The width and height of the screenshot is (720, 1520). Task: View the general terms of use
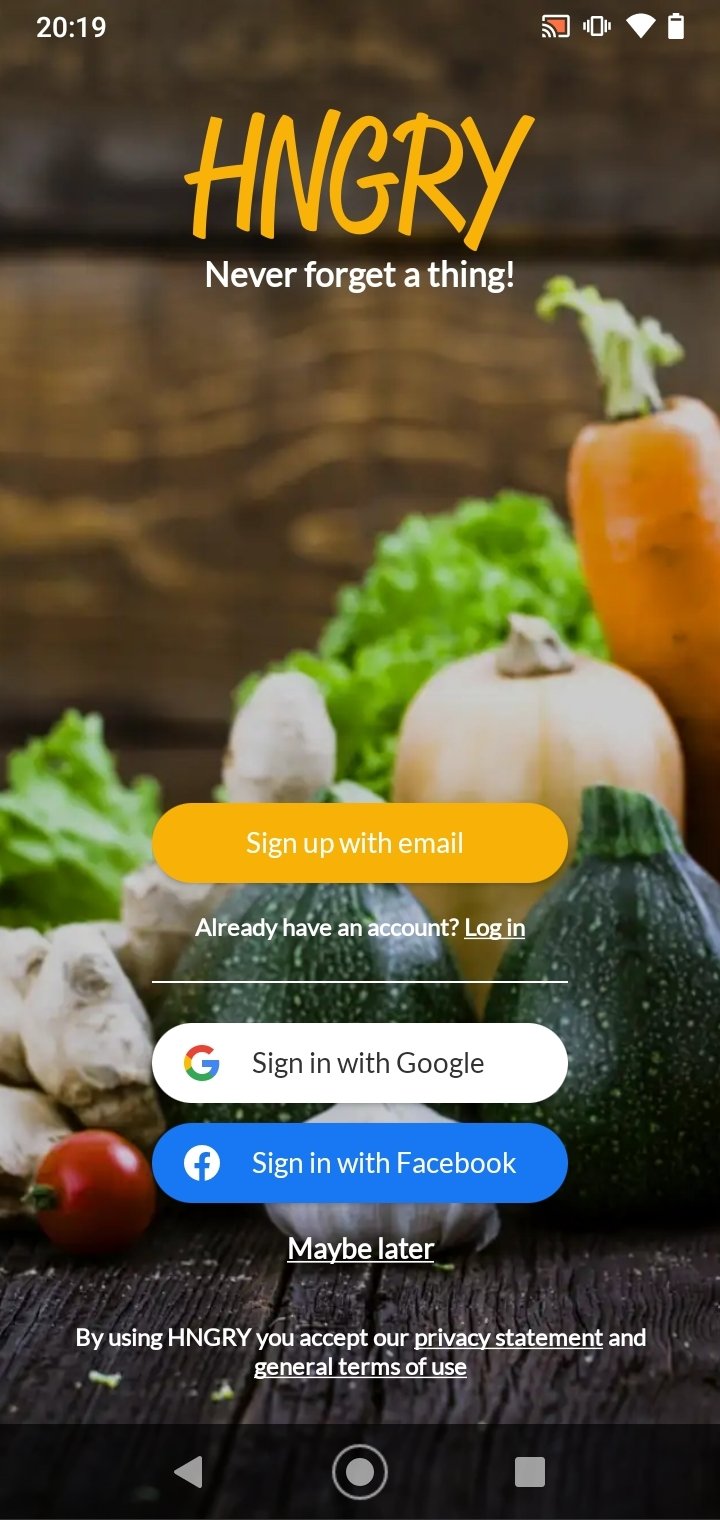coord(360,1367)
